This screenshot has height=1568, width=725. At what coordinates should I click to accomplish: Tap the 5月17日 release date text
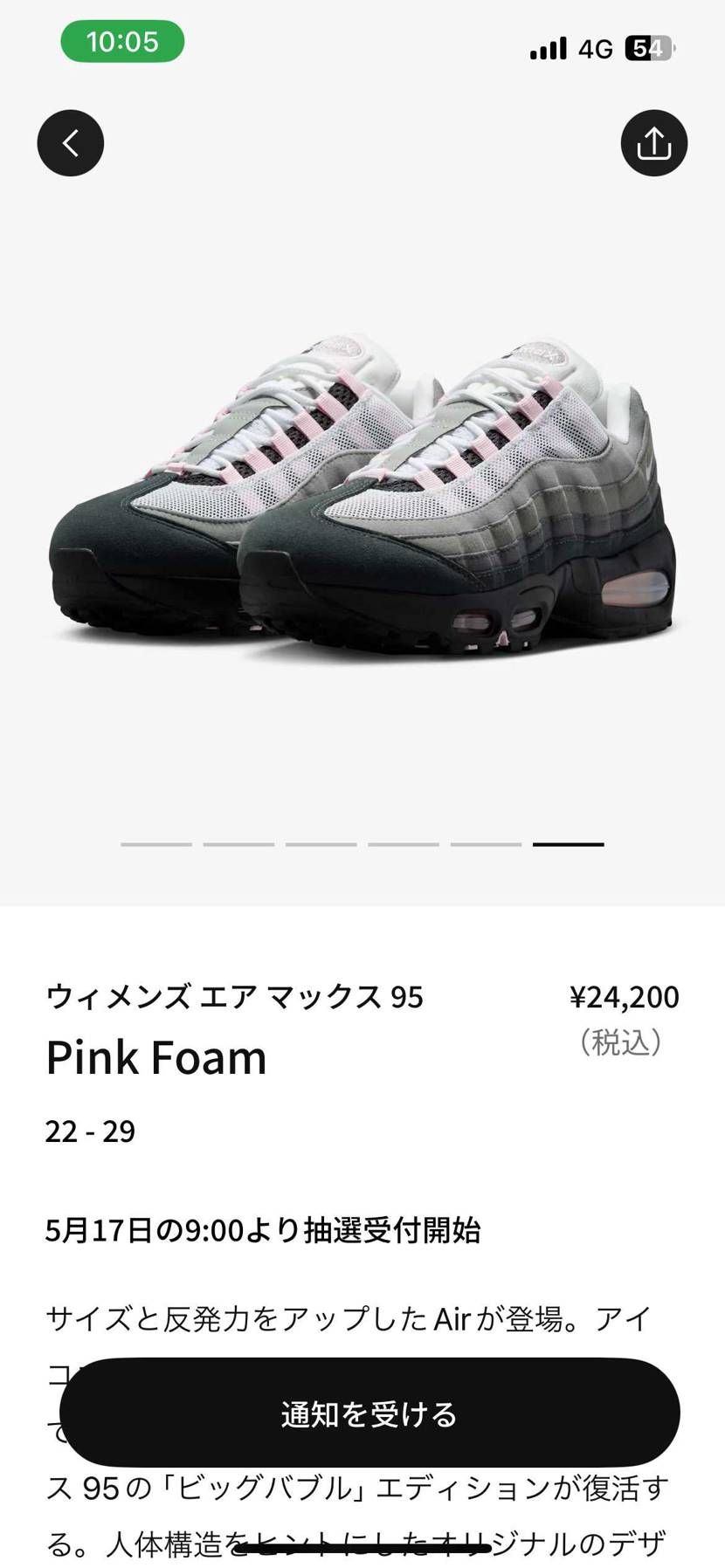[262, 1230]
